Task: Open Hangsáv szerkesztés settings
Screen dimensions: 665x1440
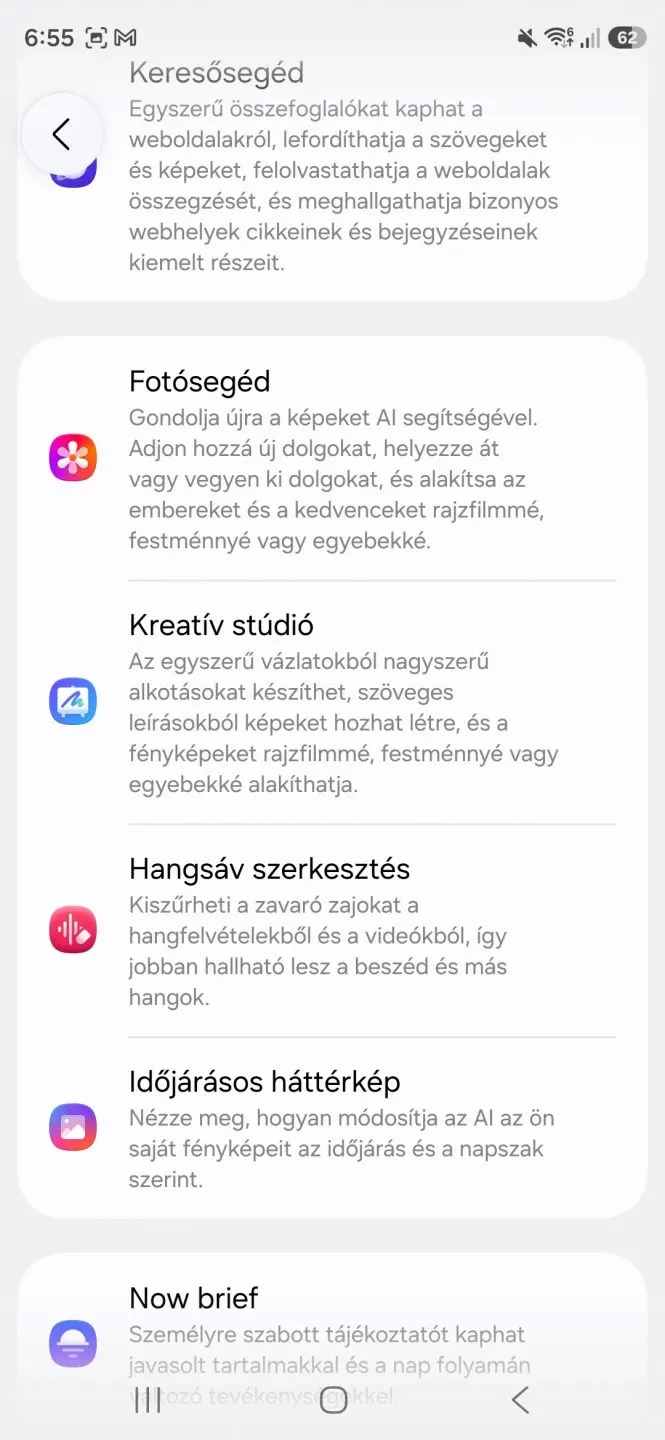Action: click(x=332, y=931)
